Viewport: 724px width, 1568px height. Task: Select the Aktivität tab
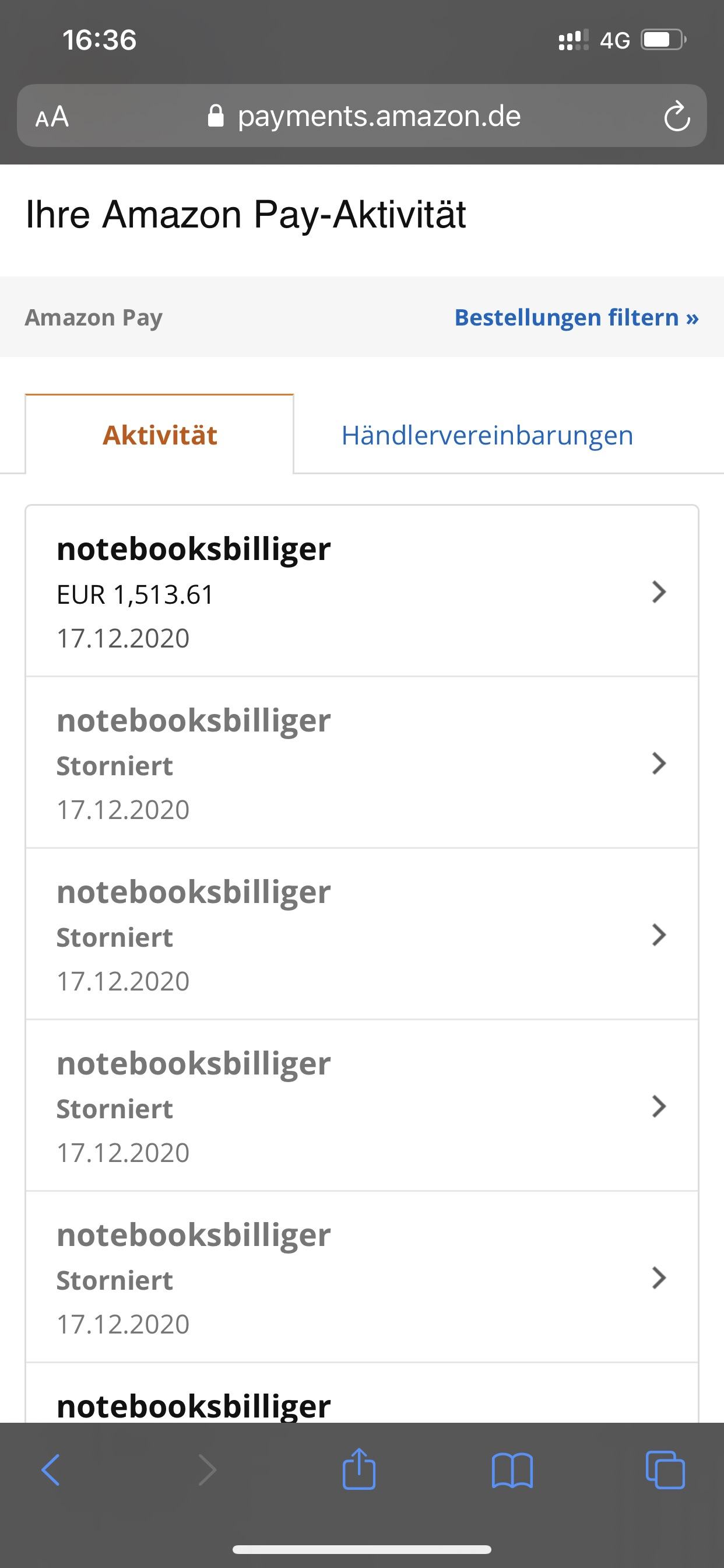click(x=159, y=435)
